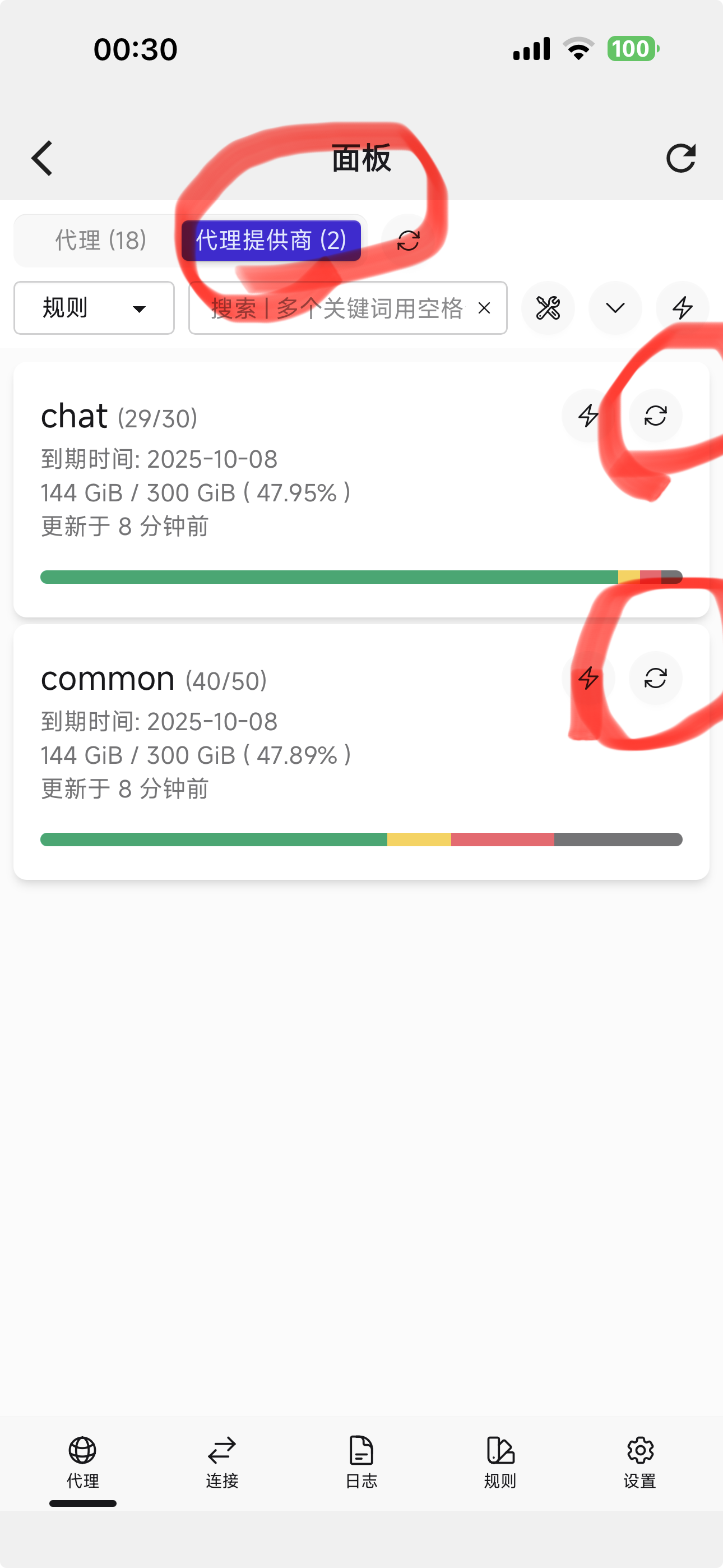This screenshot has height=1568, width=723.
Task: Open the proxy tools settings icon
Action: 548,308
